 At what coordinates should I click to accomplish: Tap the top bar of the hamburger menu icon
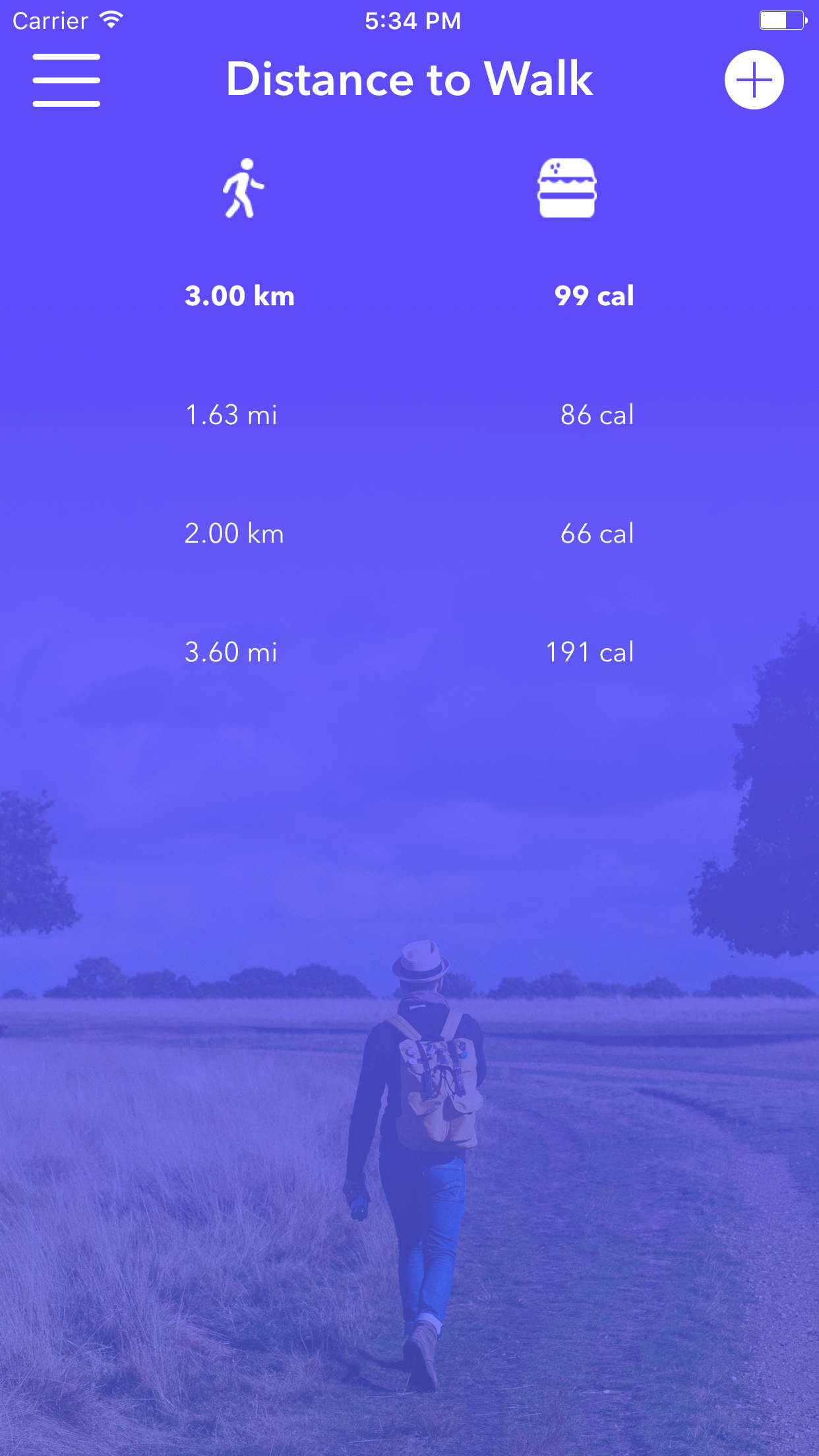pos(66,58)
